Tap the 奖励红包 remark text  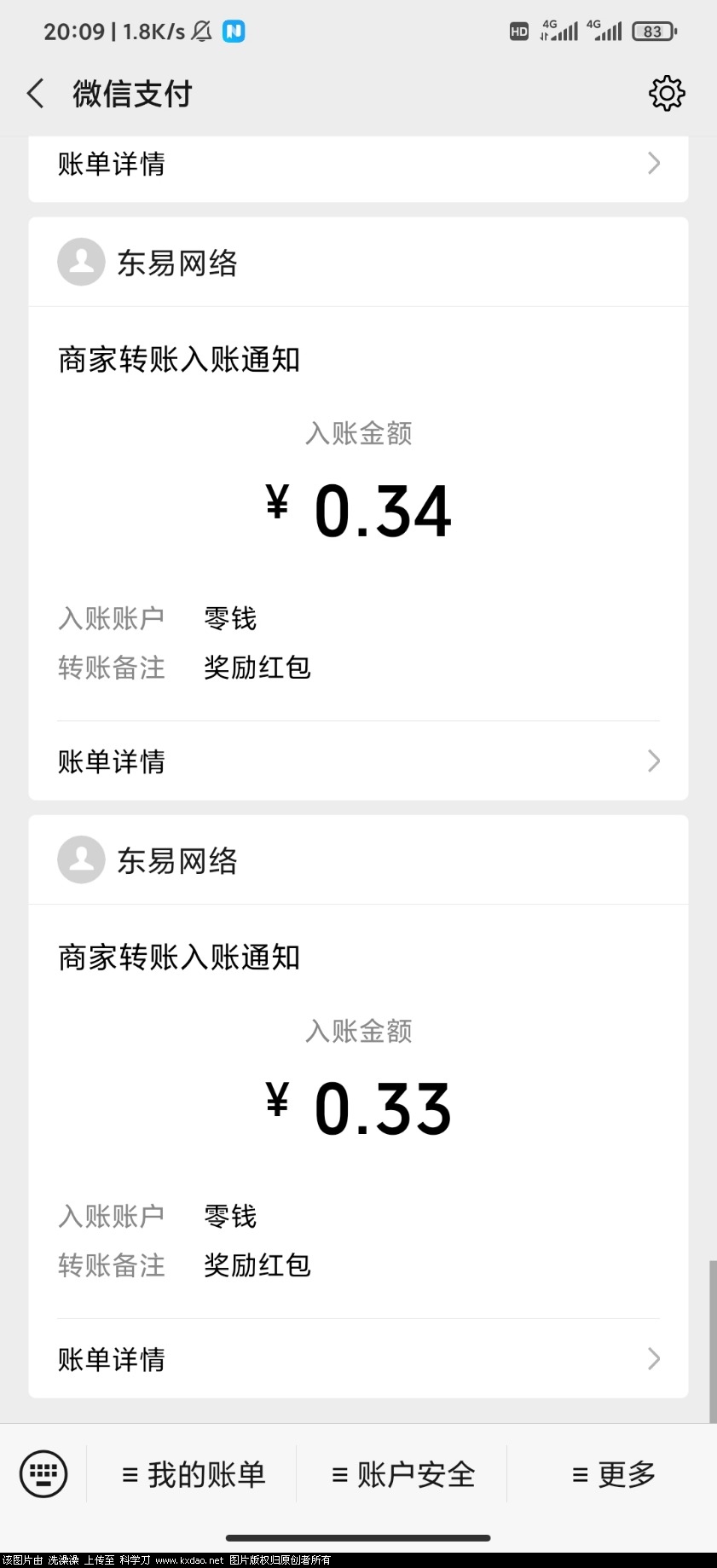click(257, 668)
